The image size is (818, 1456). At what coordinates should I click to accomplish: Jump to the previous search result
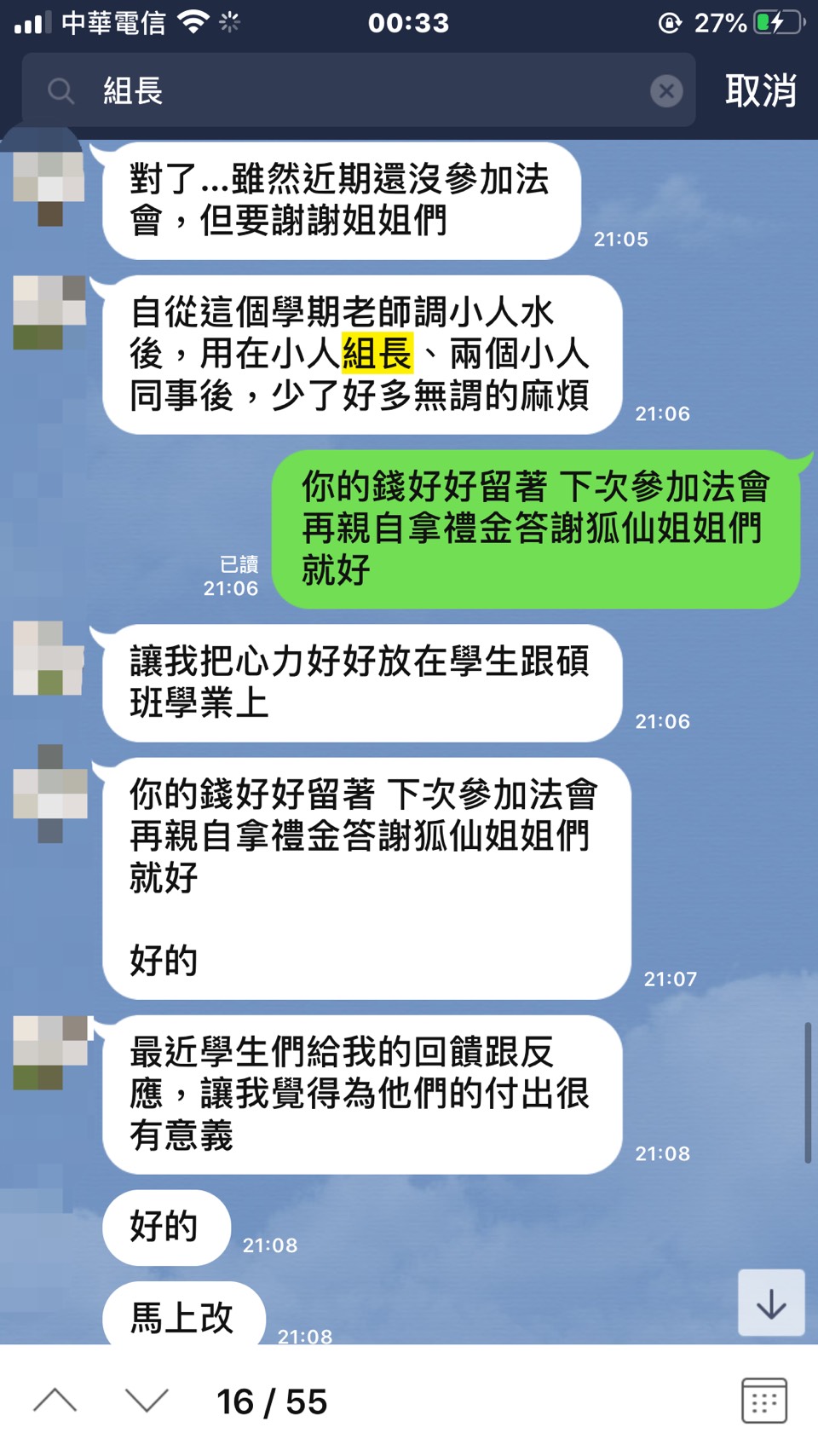pos(55,1401)
